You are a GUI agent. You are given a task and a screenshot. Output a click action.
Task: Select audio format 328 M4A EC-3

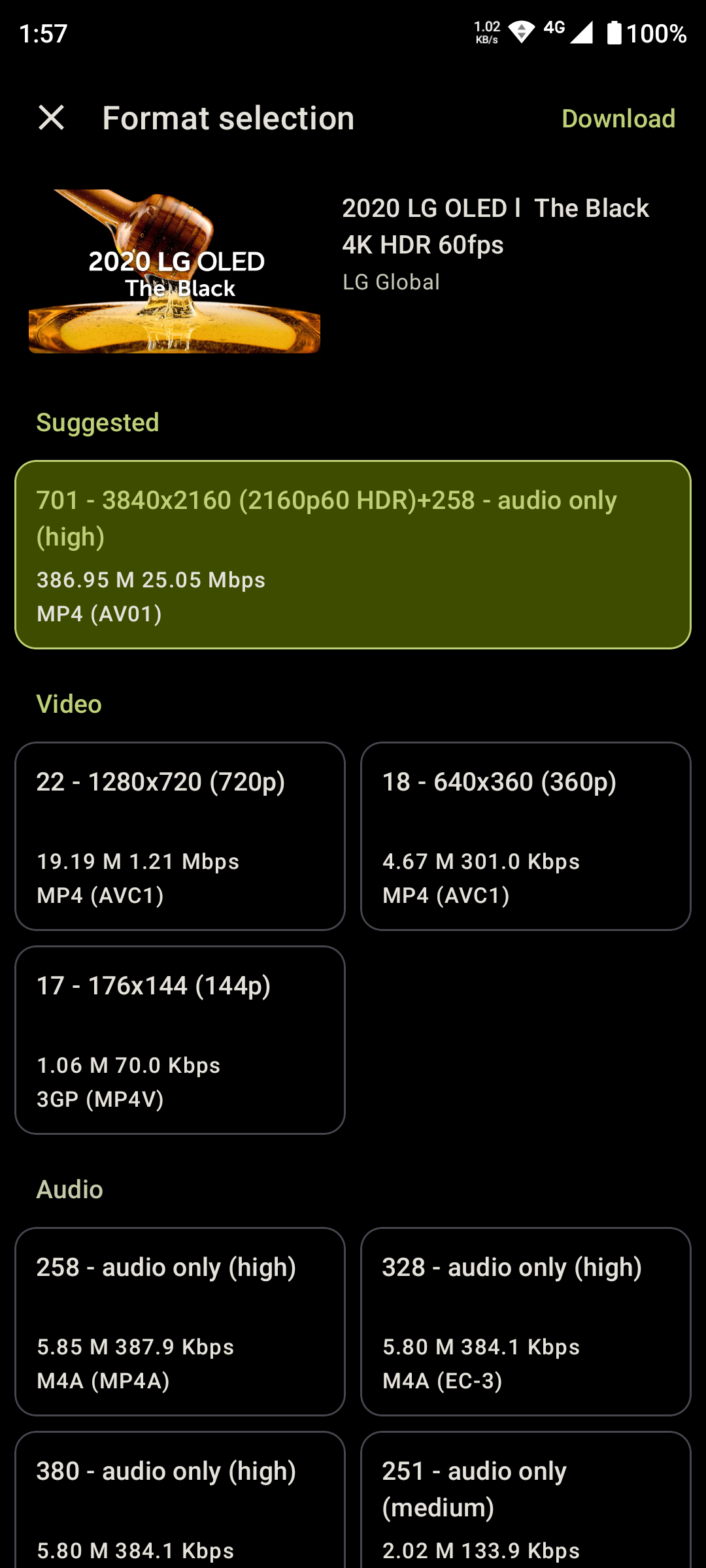526,1321
